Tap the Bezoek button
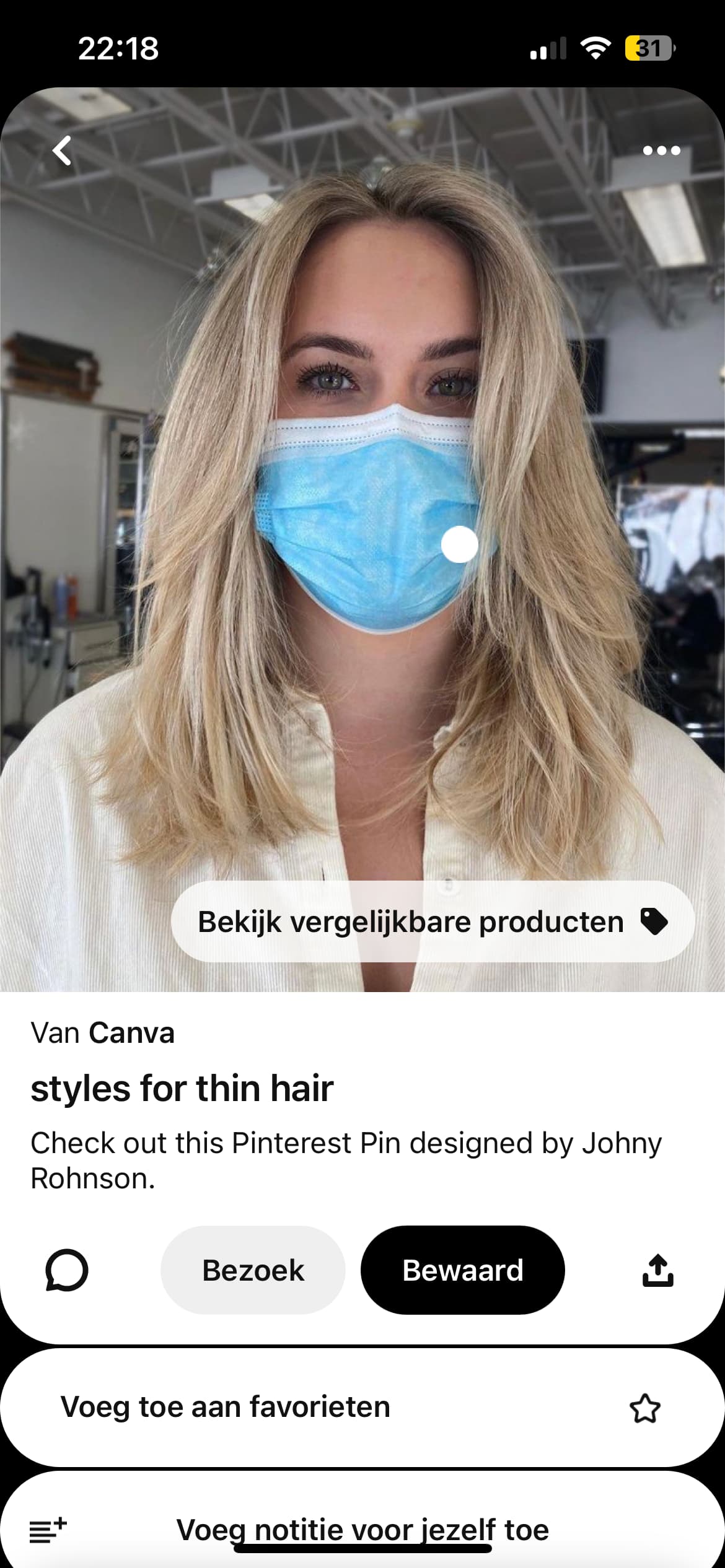The width and height of the screenshot is (725, 1568). click(x=253, y=1271)
